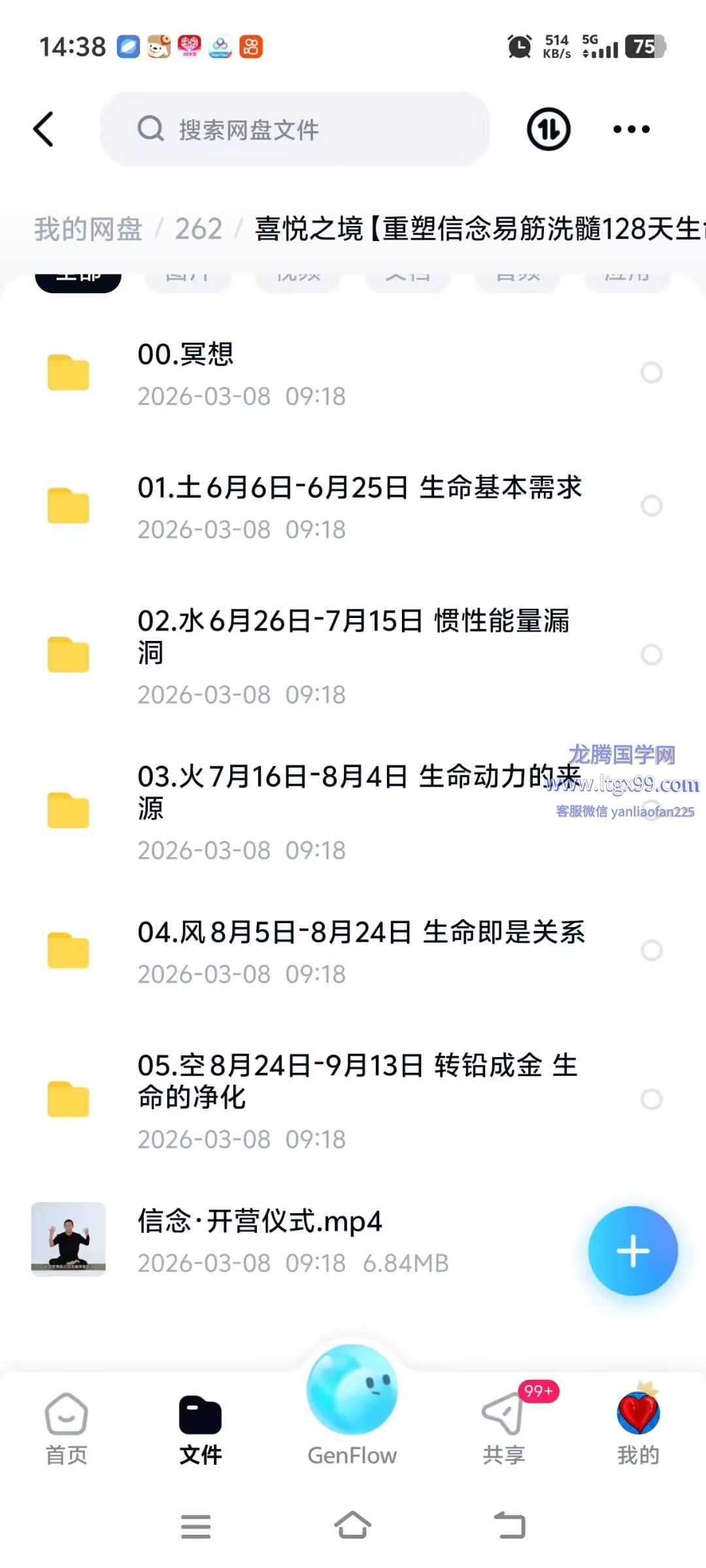The height and width of the screenshot is (1568, 706).
Task: Go to 我的网盘 in breadcrumb
Action: click(88, 229)
